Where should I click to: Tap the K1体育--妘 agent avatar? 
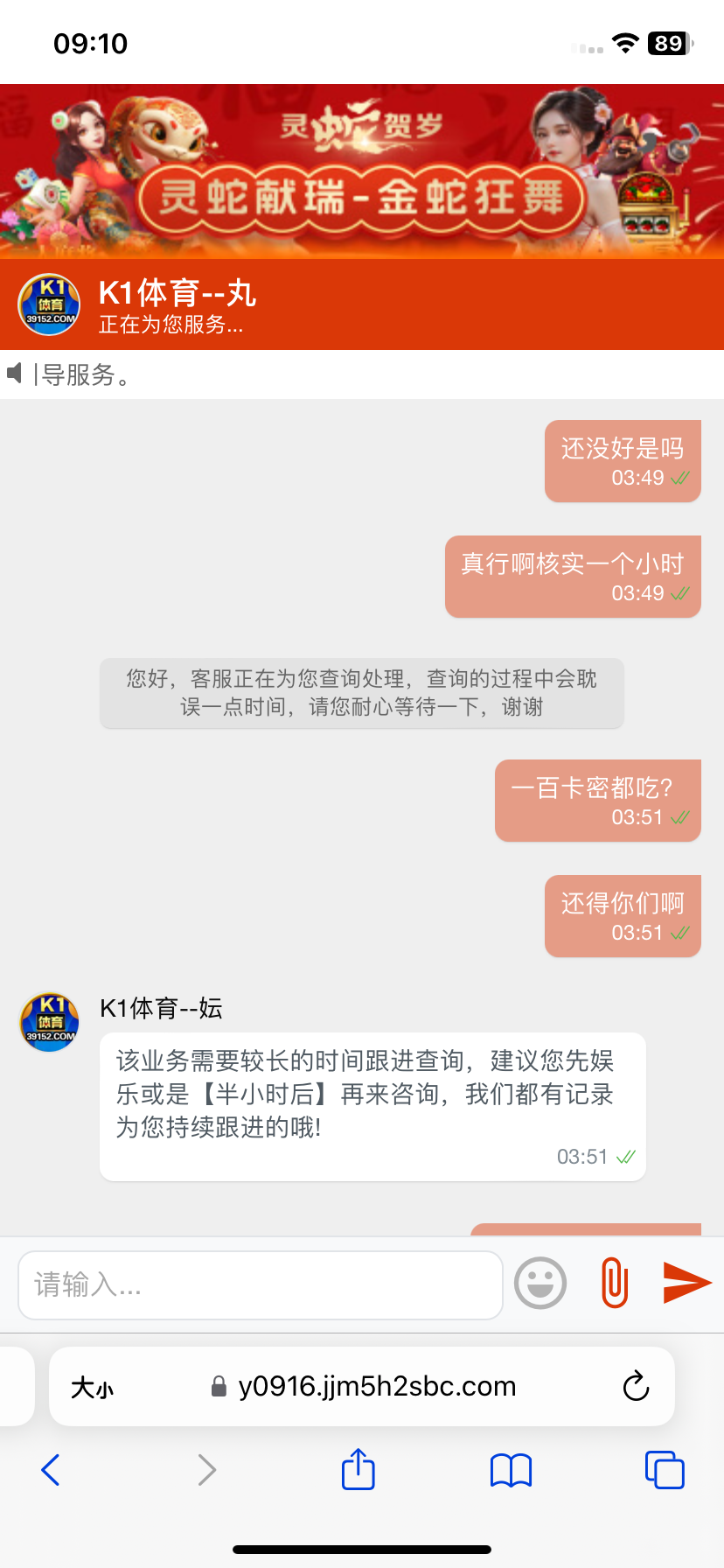[x=48, y=1021]
